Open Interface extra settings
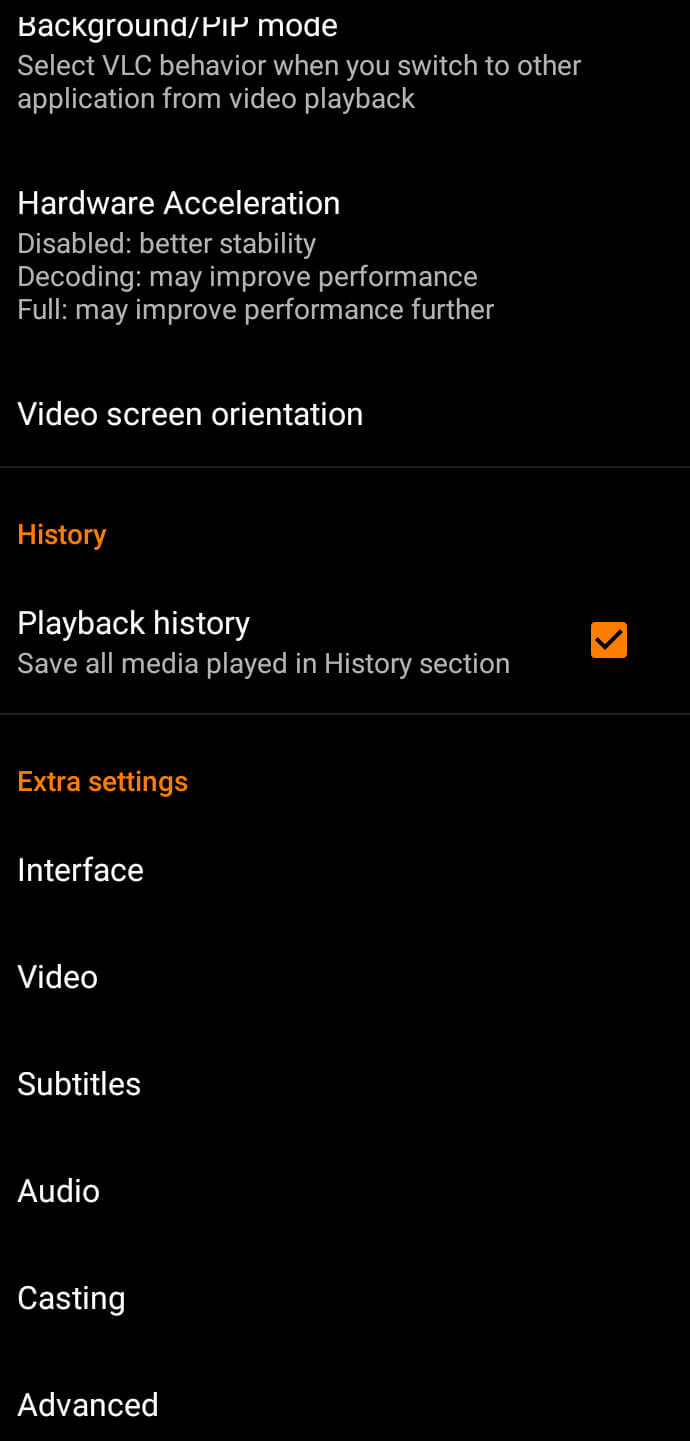 tap(345, 870)
